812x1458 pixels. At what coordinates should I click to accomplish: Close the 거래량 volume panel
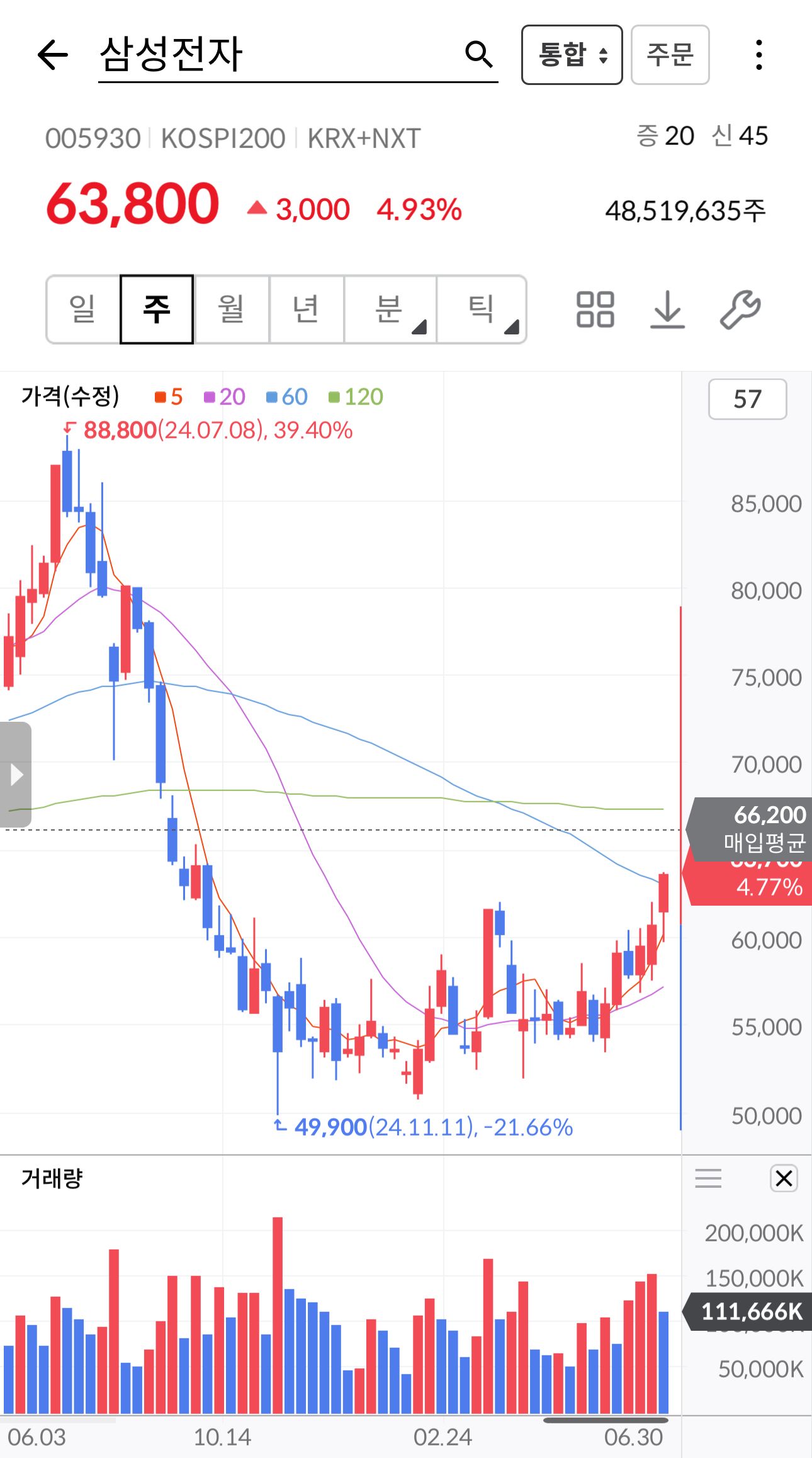(784, 1178)
